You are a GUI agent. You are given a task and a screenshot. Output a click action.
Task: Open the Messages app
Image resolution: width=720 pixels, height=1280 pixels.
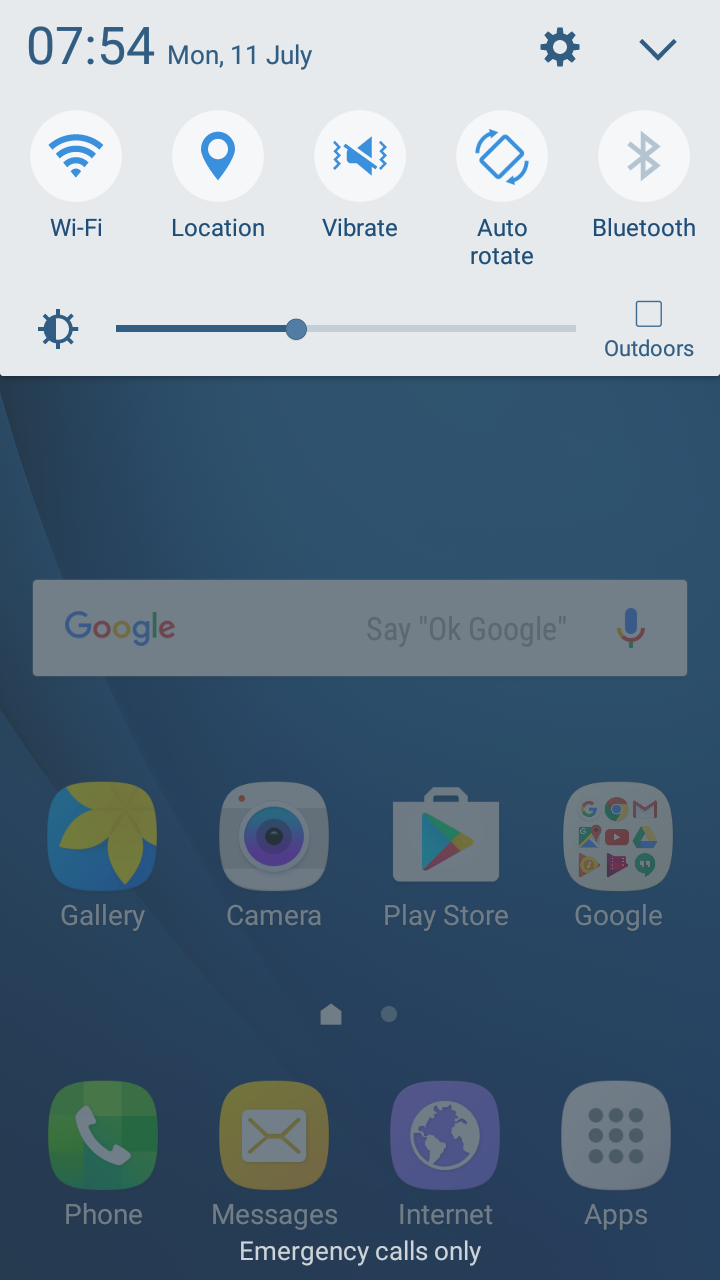(274, 1136)
